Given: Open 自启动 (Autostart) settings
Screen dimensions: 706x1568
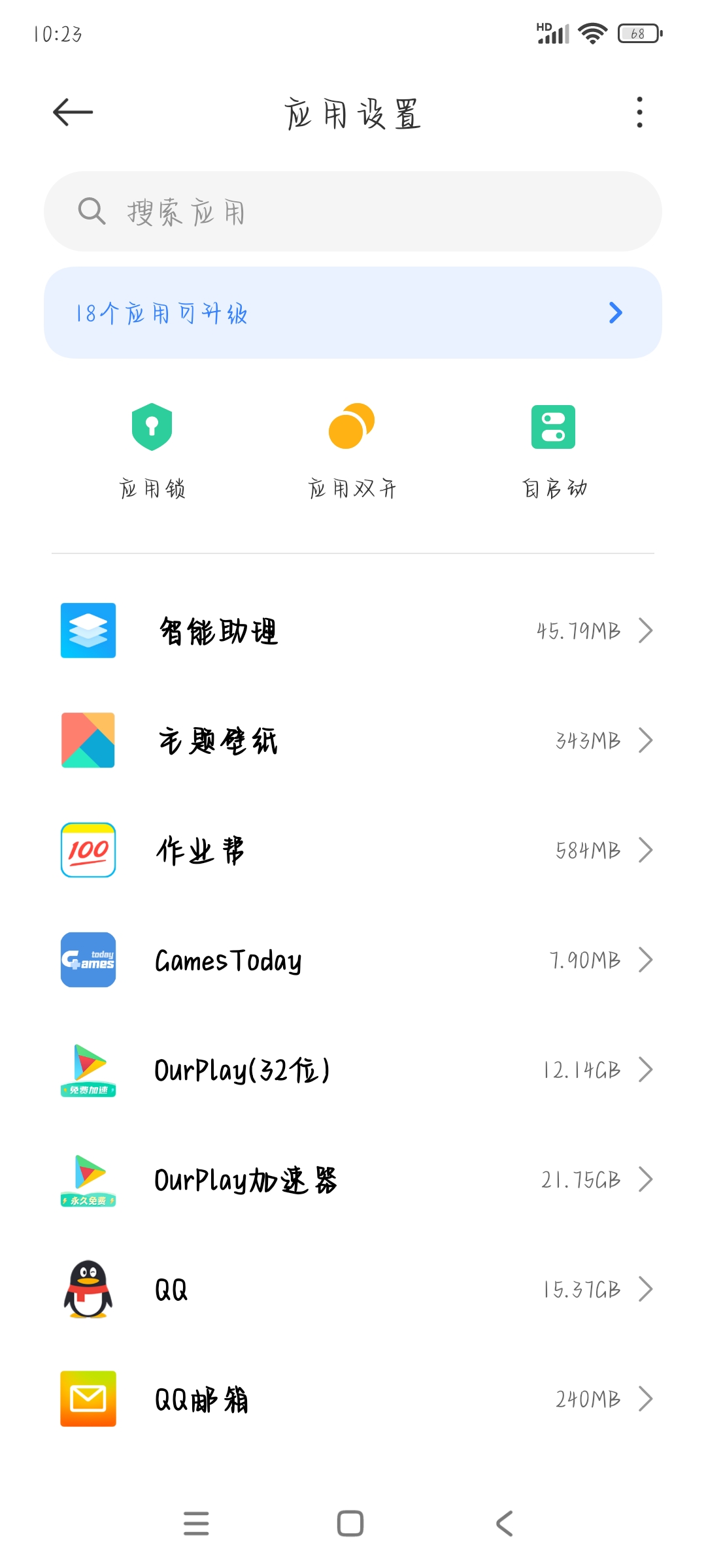Looking at the screenshot, I should [554, 451].
